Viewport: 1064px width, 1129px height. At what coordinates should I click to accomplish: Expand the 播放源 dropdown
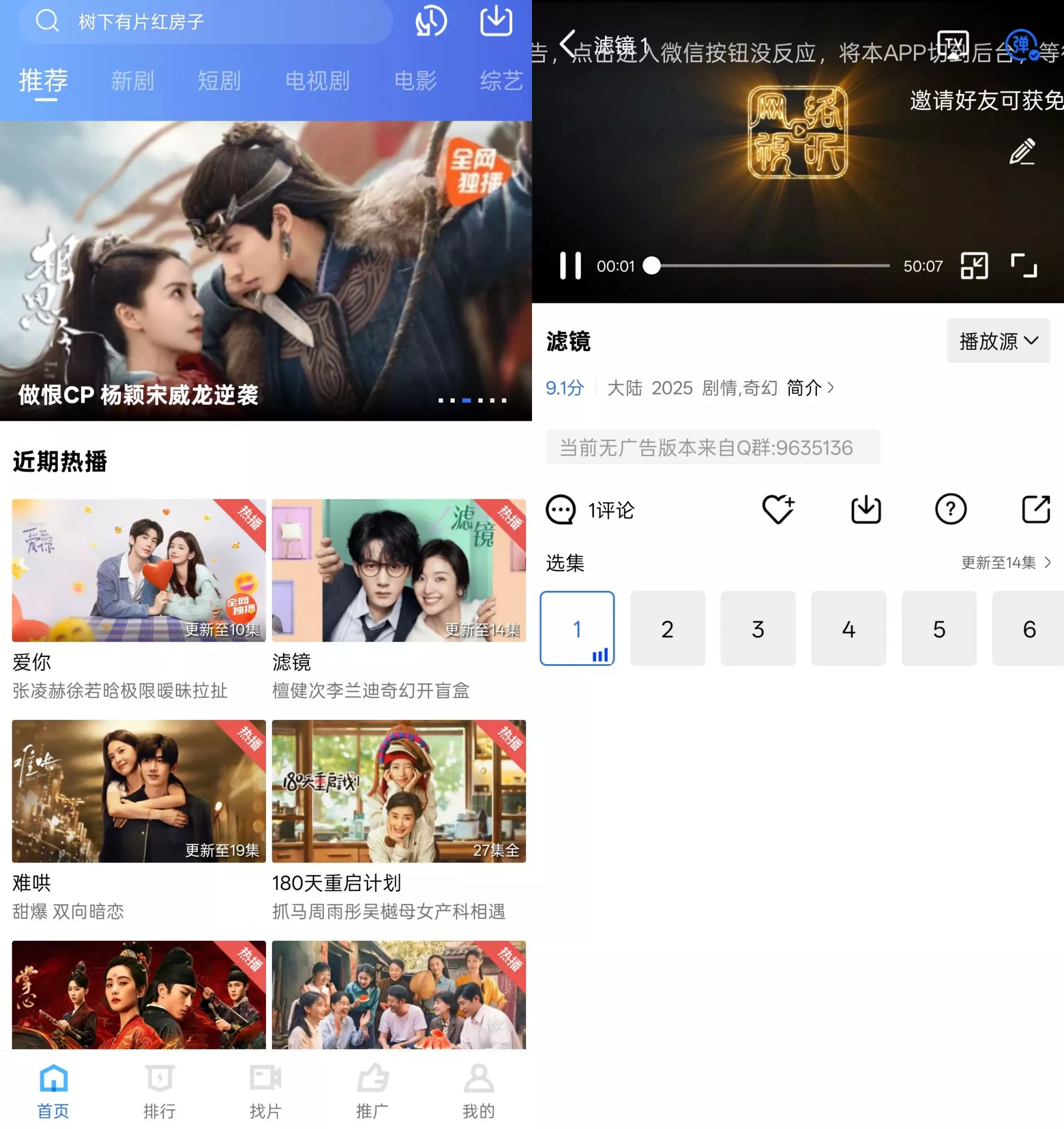click(x=998, y=341)
